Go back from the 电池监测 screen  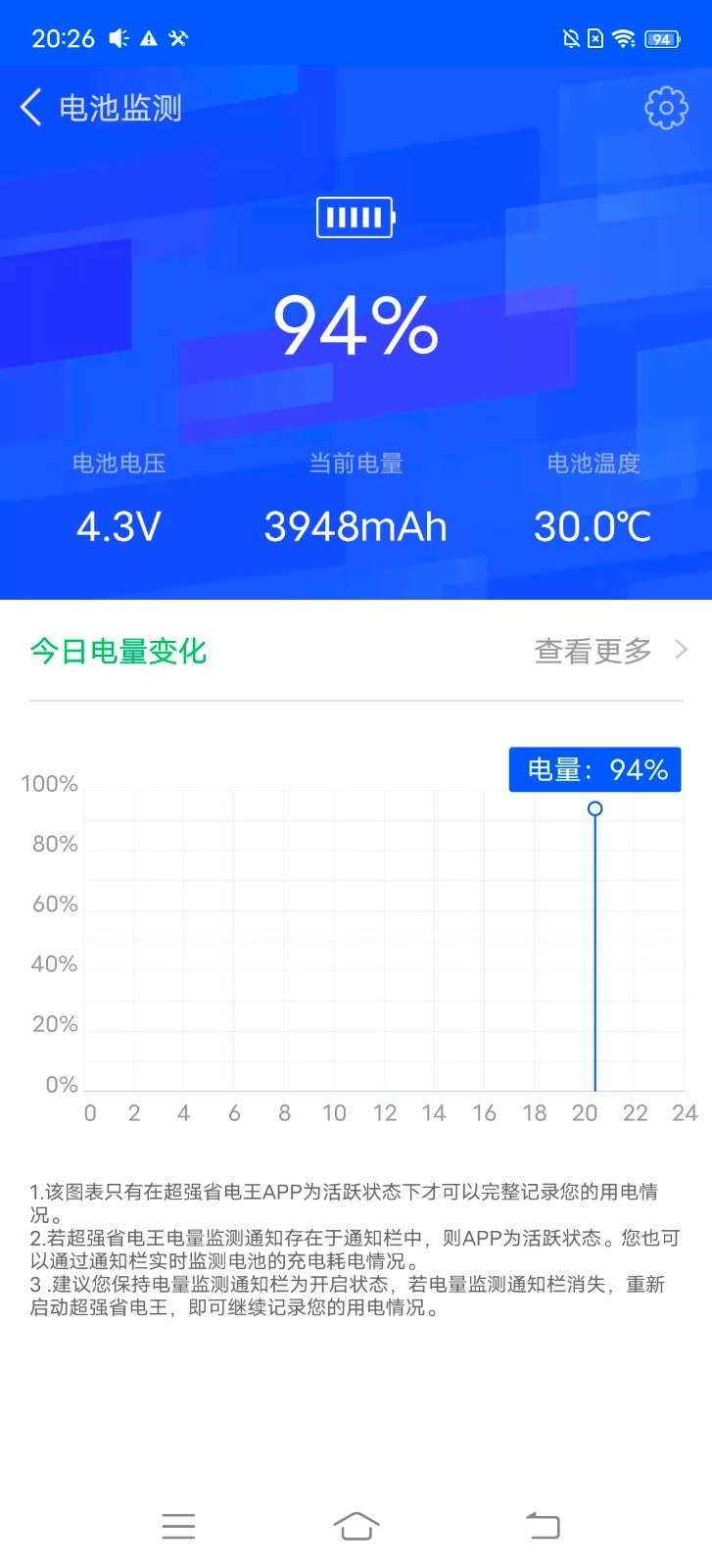tap(31, 108)
